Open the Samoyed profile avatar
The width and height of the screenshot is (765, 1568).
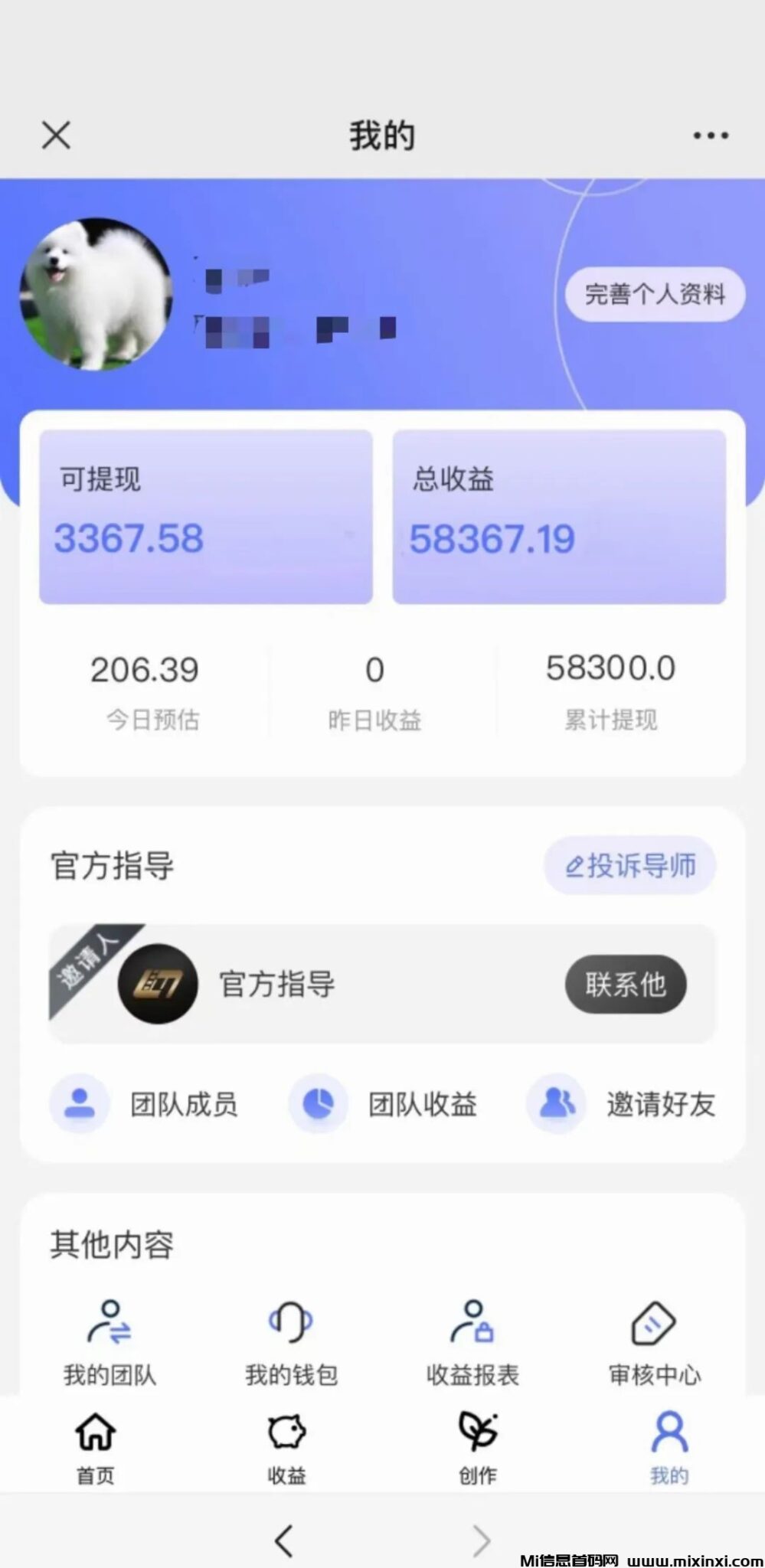coord(96,294)
